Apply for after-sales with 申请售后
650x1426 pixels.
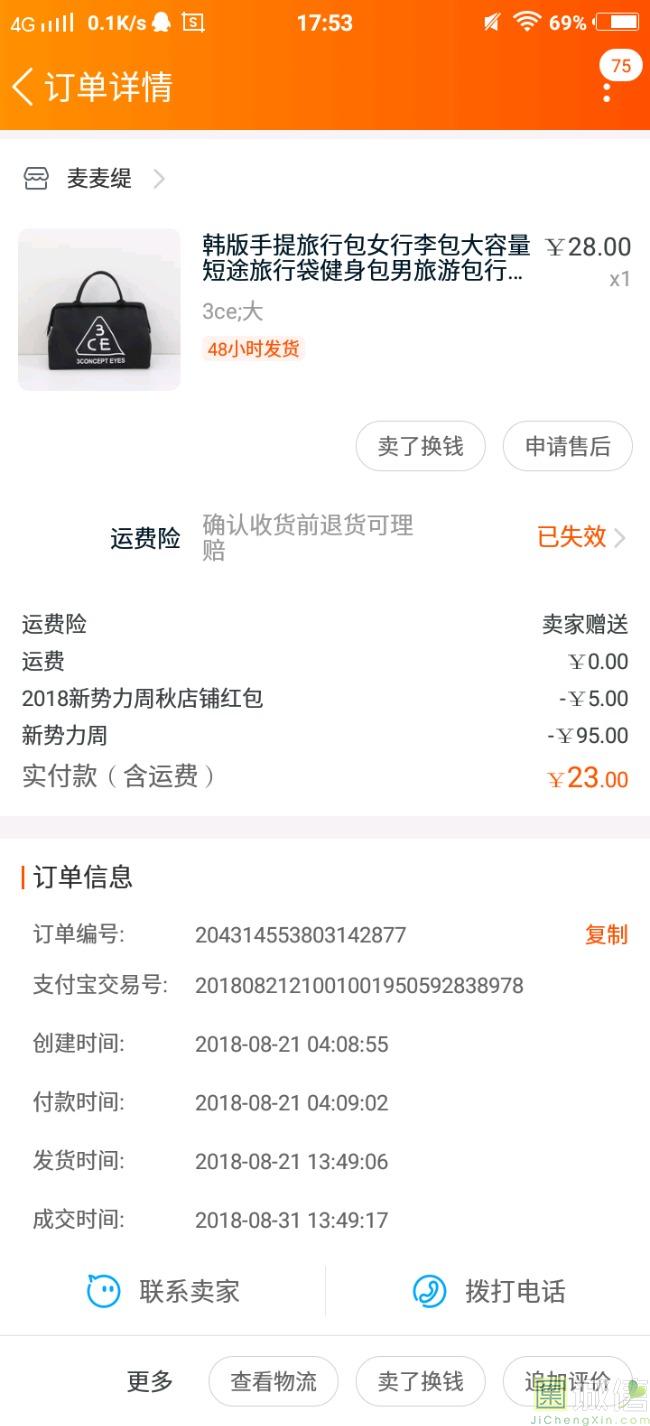(x=568, y=446)
